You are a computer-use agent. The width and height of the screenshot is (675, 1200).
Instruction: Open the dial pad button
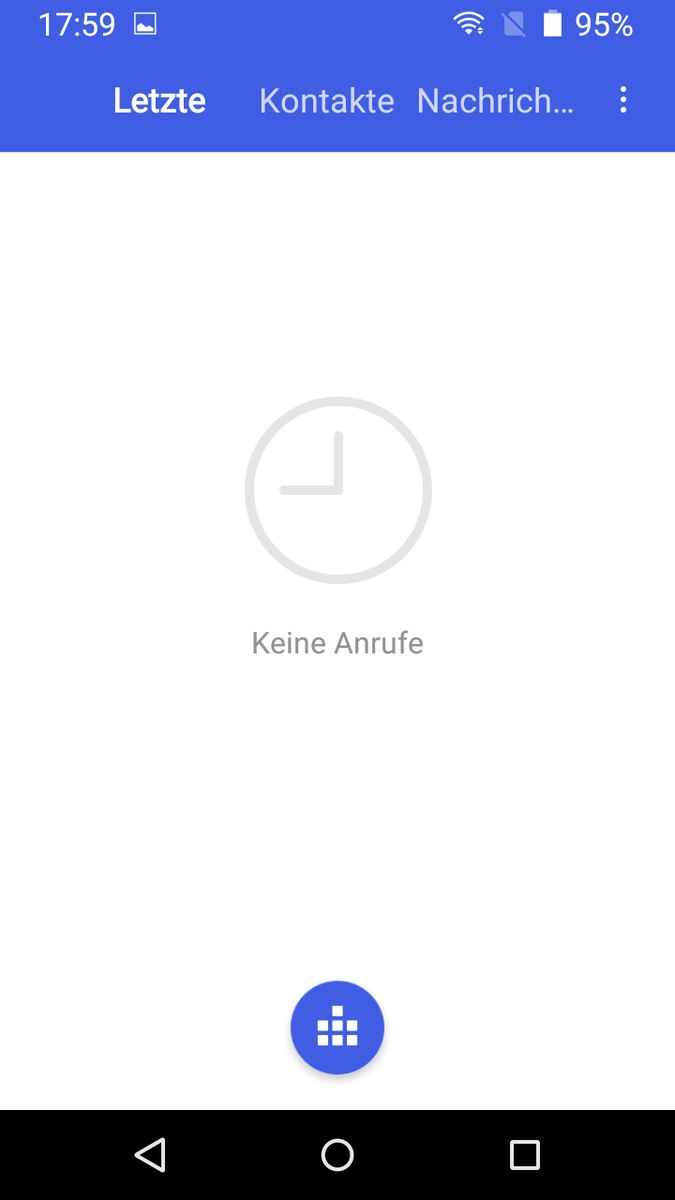(x=337, y=1027)
